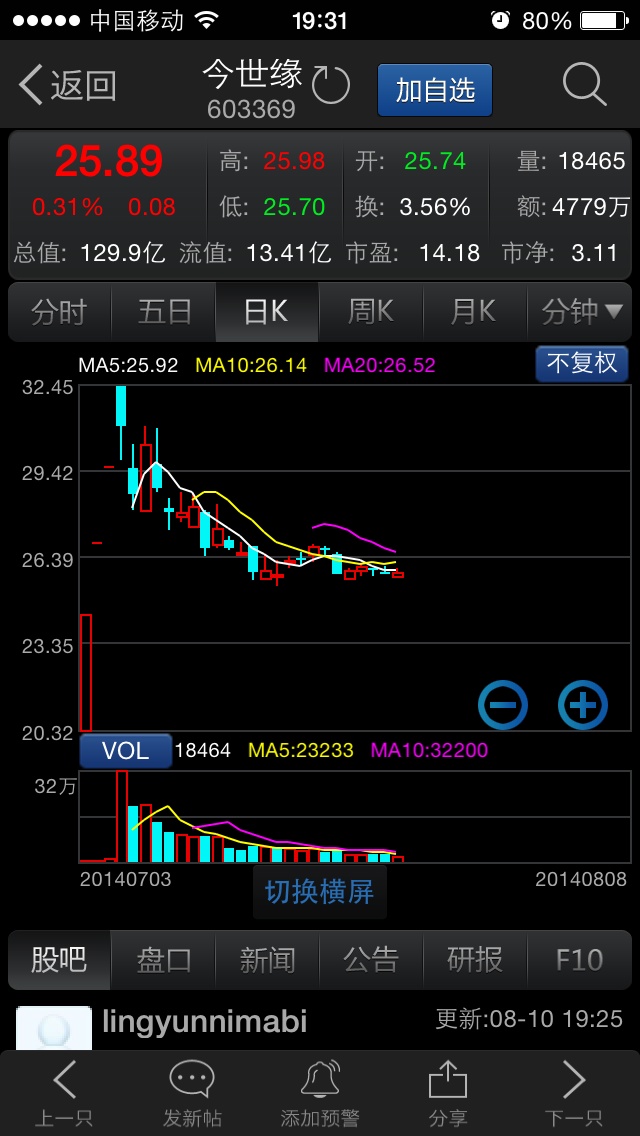Switch to the 新闻 tab
Image resolution: width=640 pixels, height=1136 pixels.
pos(268,960)
